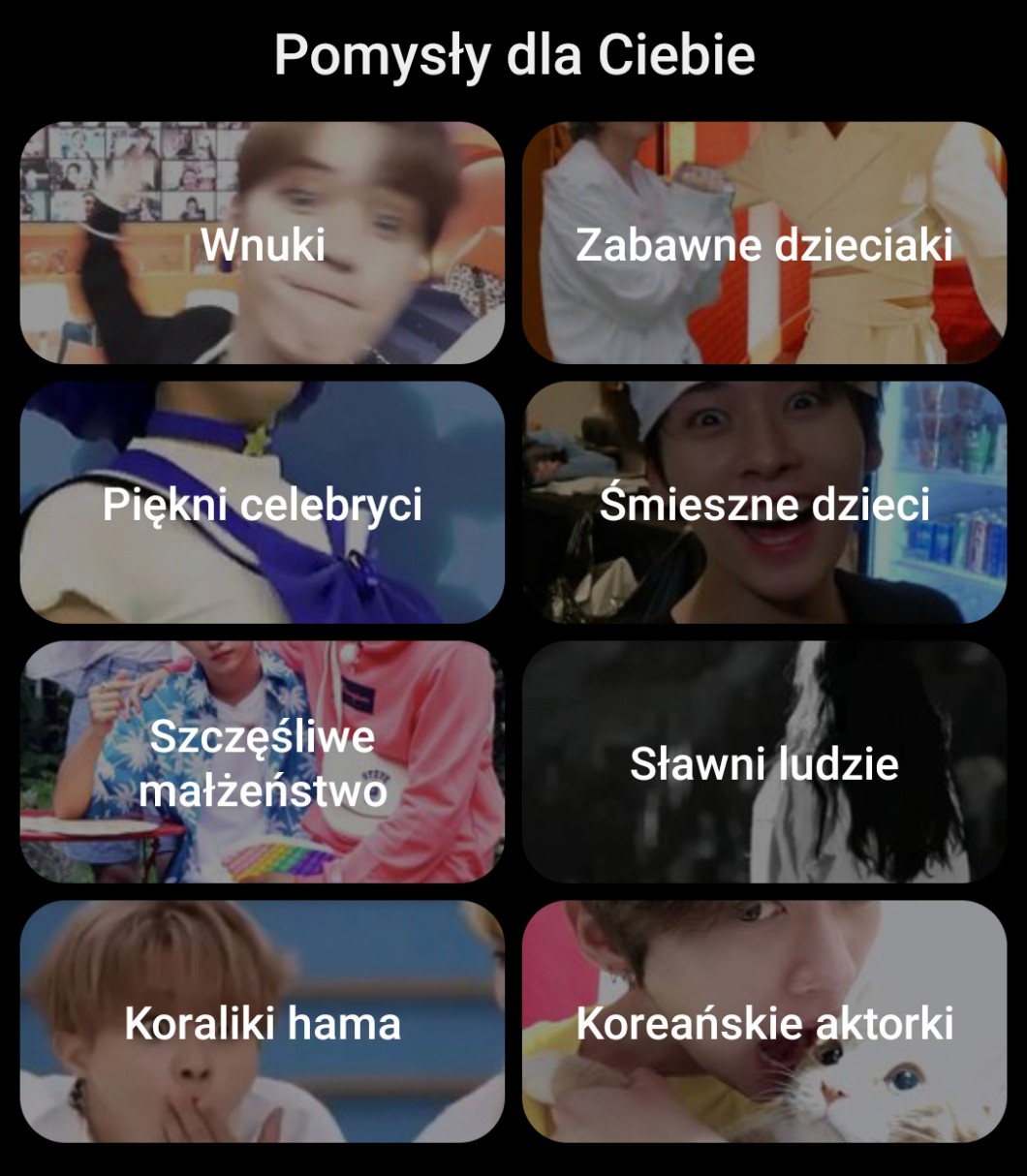Tap the Piękni celebryci card
The width and height of the screenshot is (1027, 1176).
point(262,503)
